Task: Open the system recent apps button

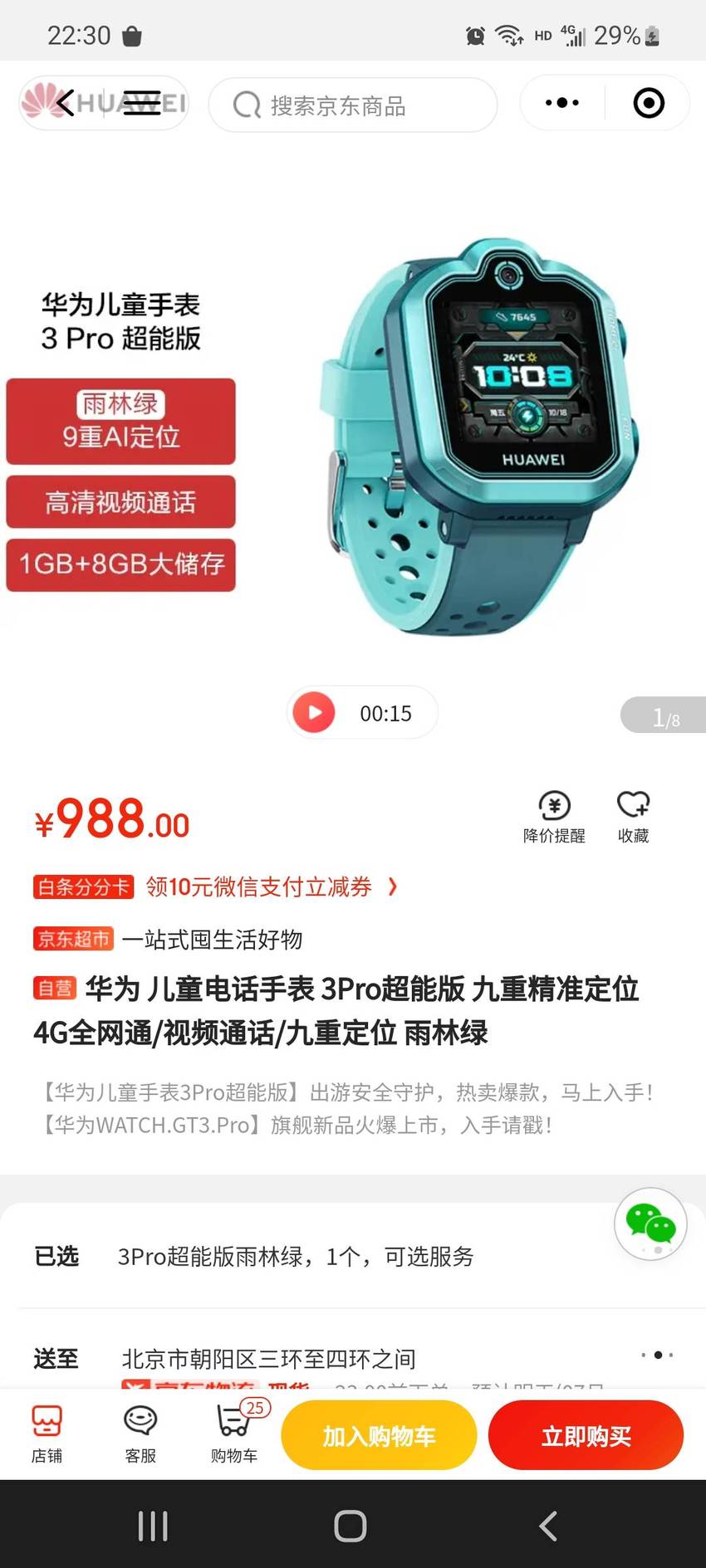Action: (153, 1526)
